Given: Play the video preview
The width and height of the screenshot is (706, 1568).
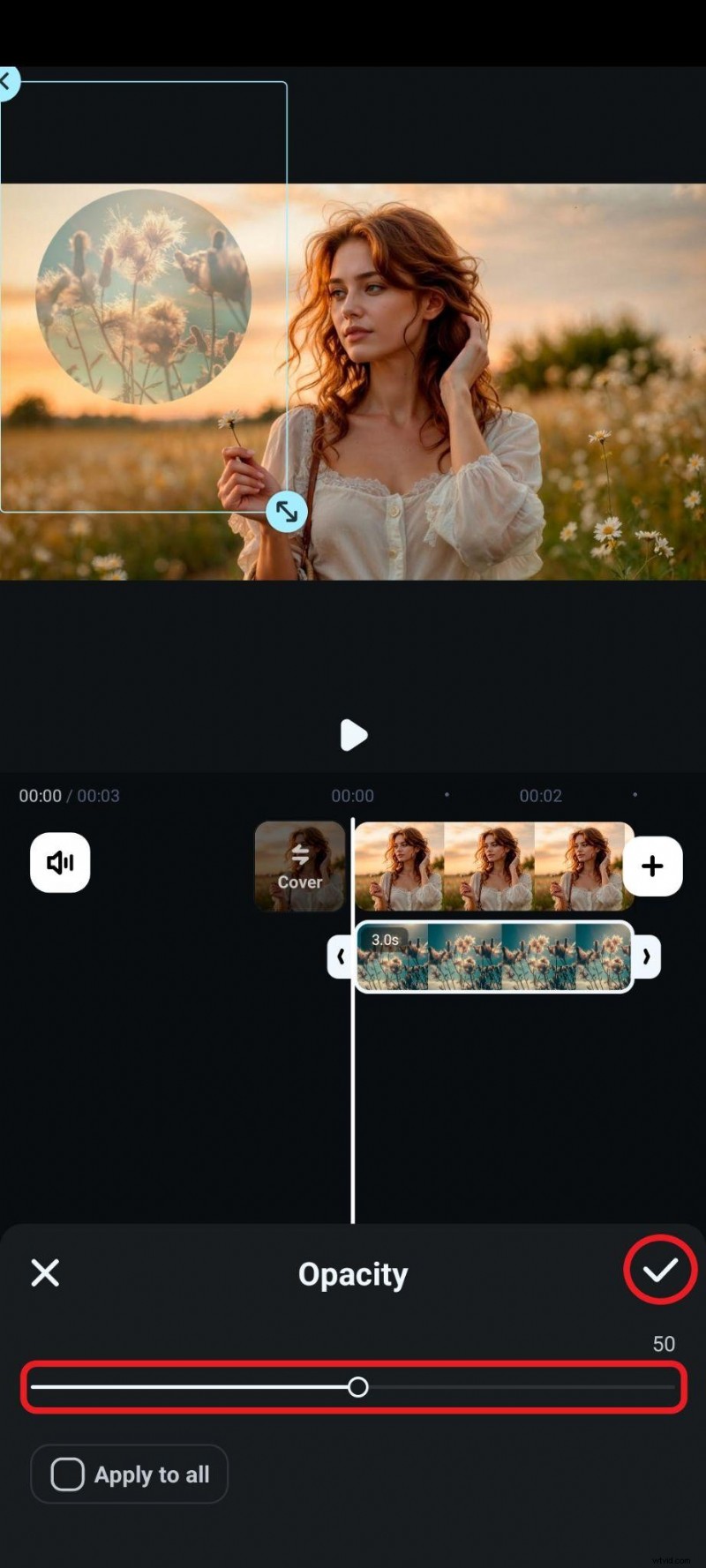Looking at the screenshot, I should pyautogui.click(x=353, y=734).
